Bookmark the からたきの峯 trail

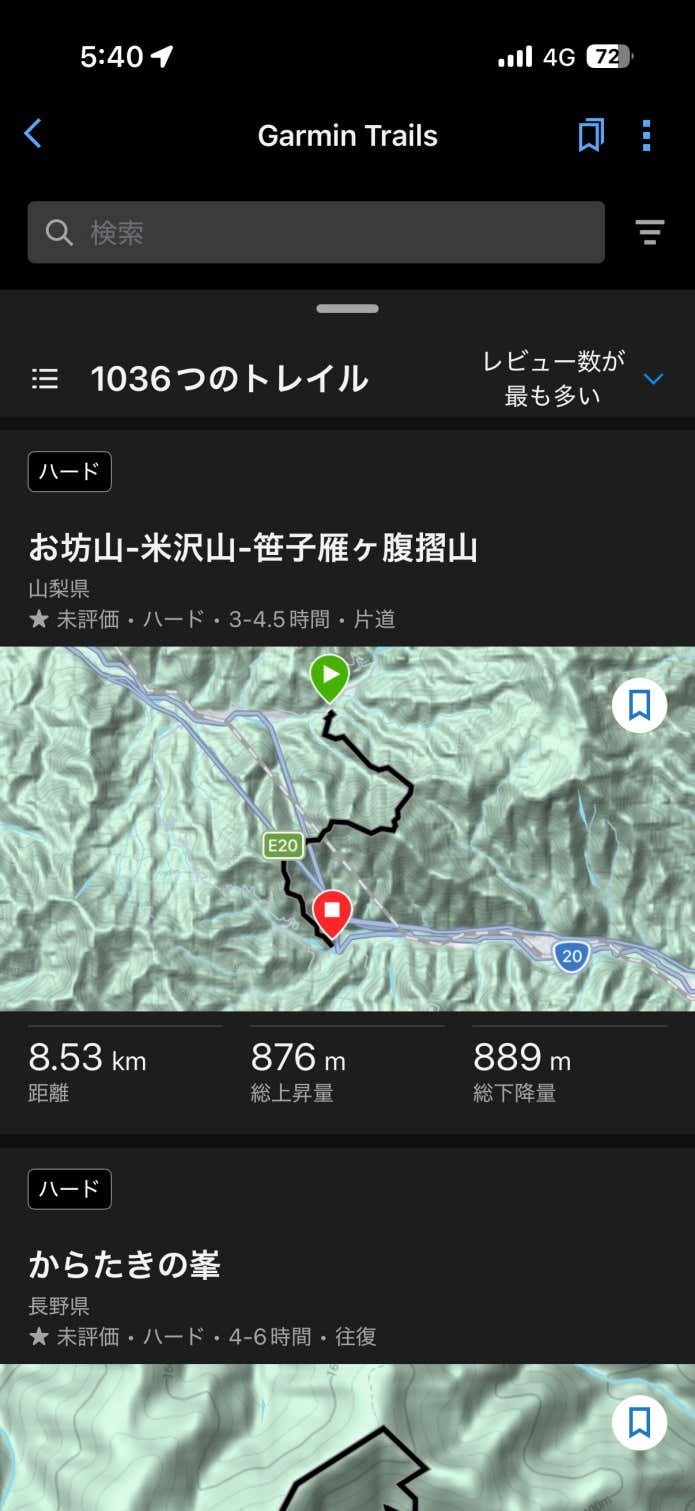[639, 1422]
